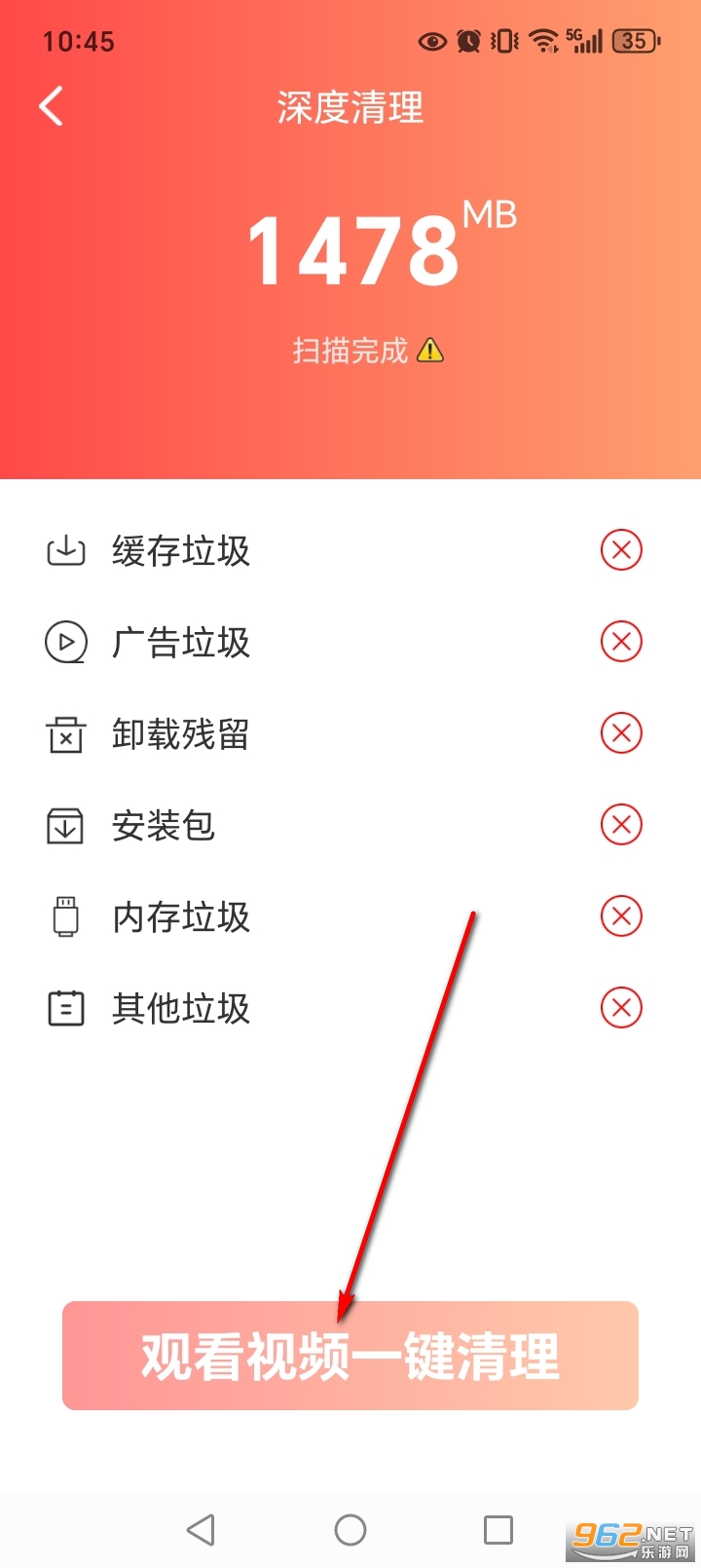Exclude 安装包 by tapping its red X
This screenshot has width=701, height=1568.
(x=620, y=825)
